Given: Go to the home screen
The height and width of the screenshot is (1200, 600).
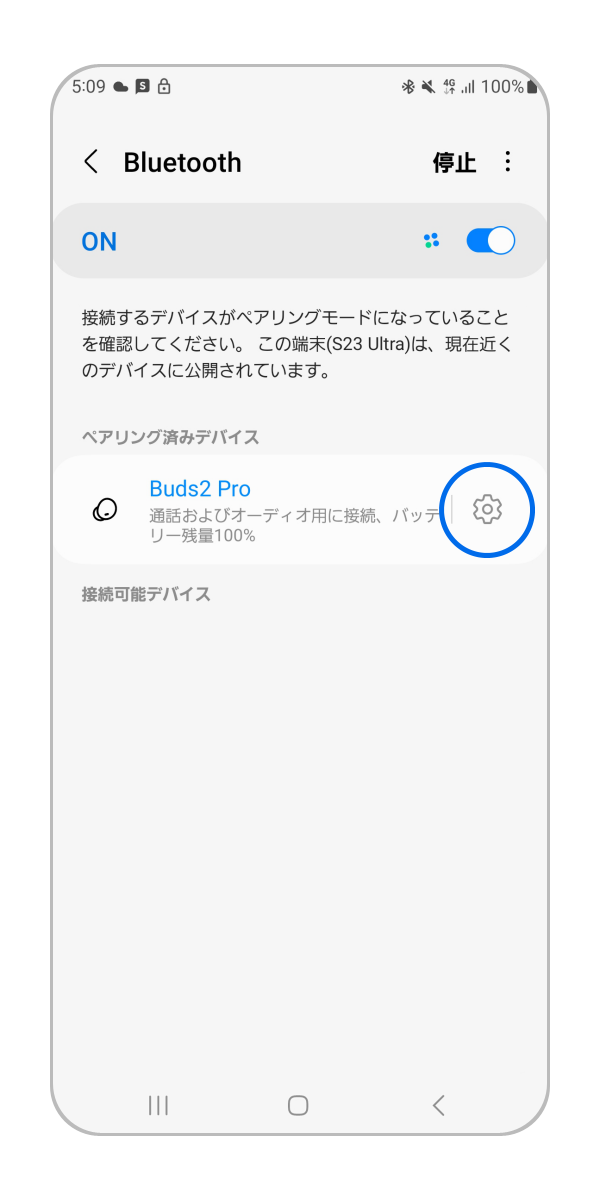Looking at the screenshot, I should [298, 1105].
